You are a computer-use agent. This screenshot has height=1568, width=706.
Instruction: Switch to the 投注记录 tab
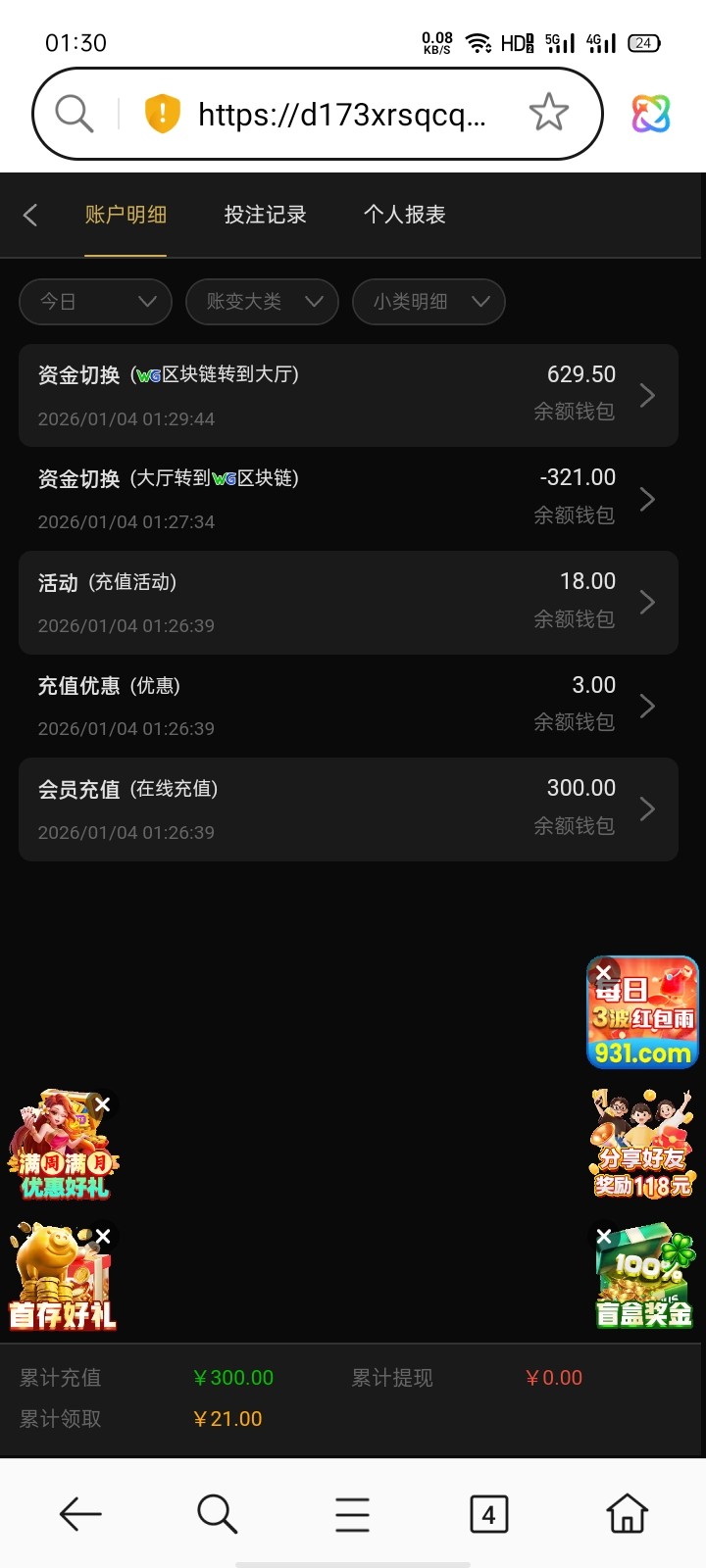(x=264, y=215)
